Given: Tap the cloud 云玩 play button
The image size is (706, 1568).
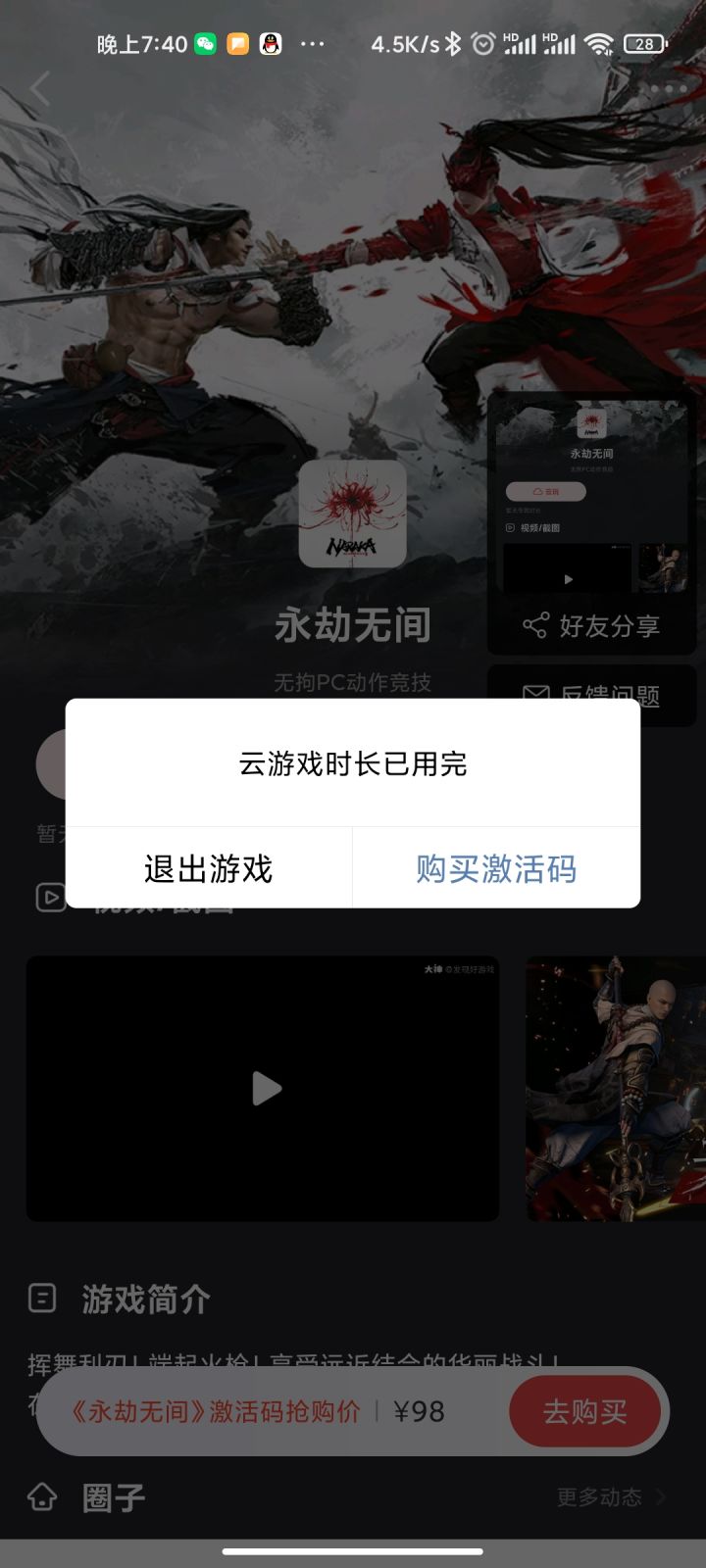Looking at the screenshot, I should coord(544,491).
